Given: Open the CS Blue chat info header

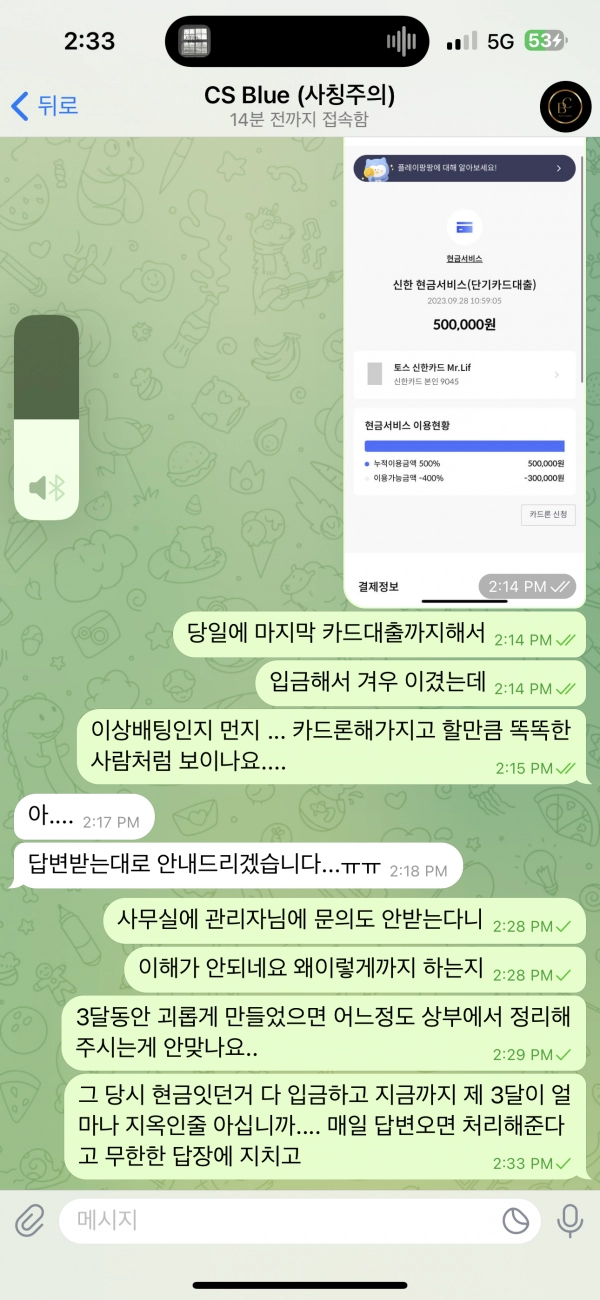Looking at the screenshot, I should tap(300, 106).
